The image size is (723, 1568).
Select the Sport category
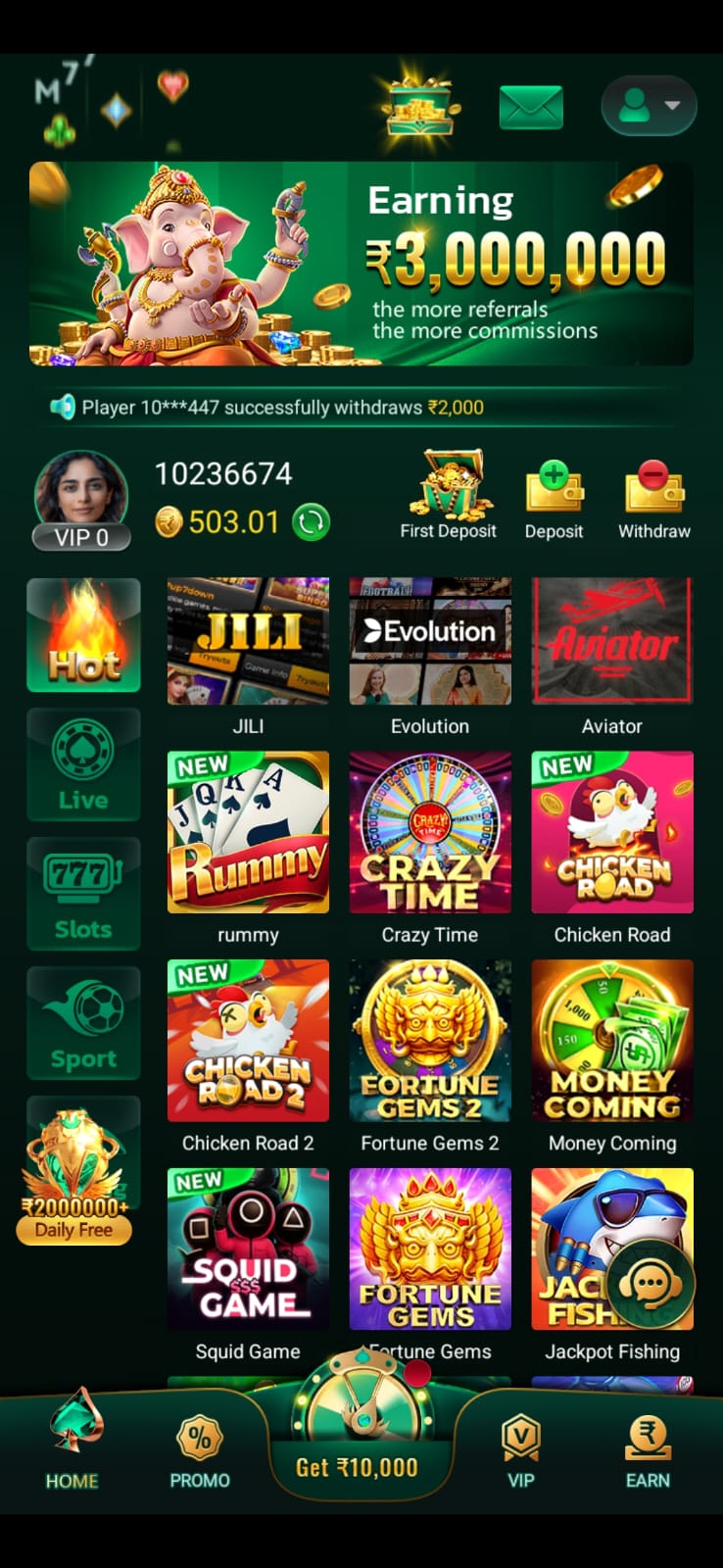tap(83, 1024)
